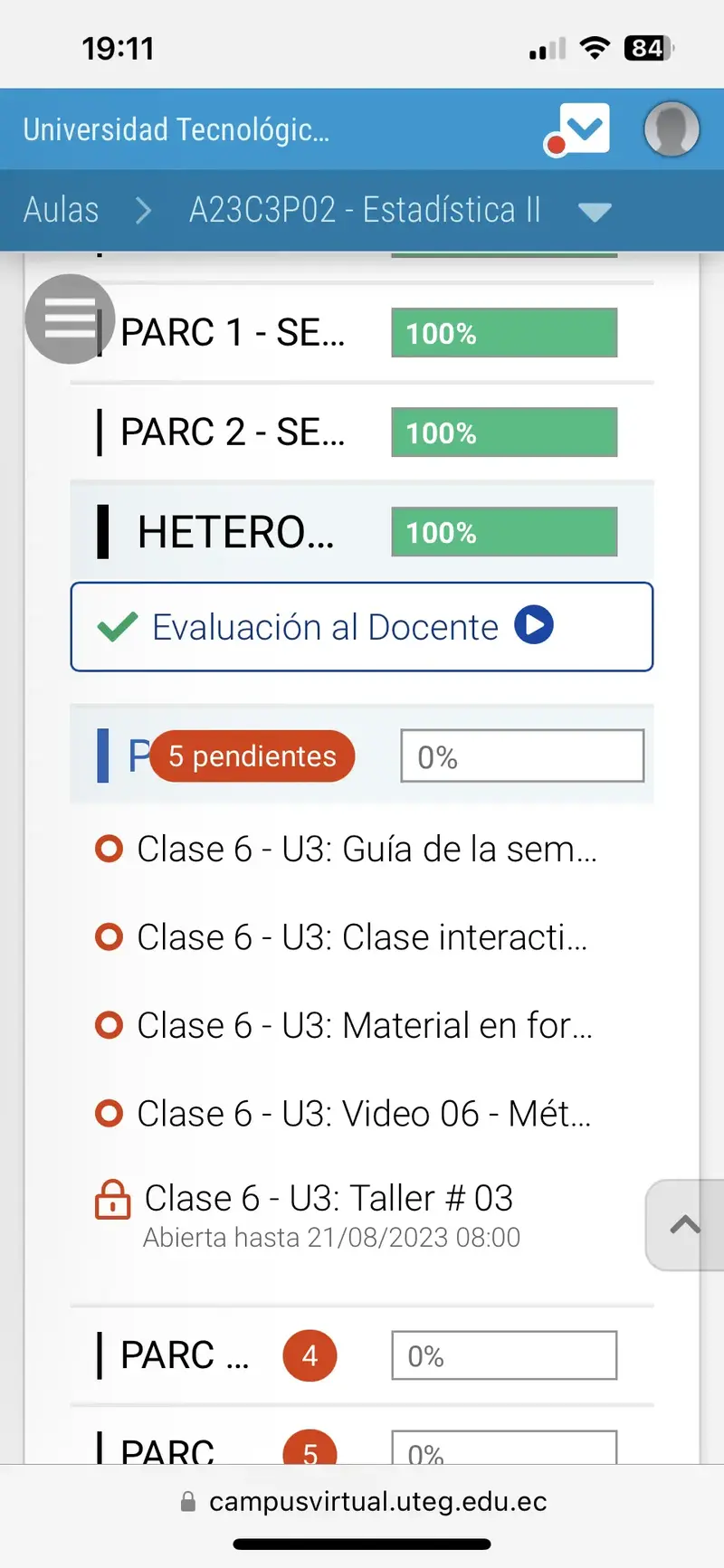Open Clase 6 - U3: Guía de la semana
Image resolution: width=724 pixels, height=1568 pixels.
click(x=367, y=850)
